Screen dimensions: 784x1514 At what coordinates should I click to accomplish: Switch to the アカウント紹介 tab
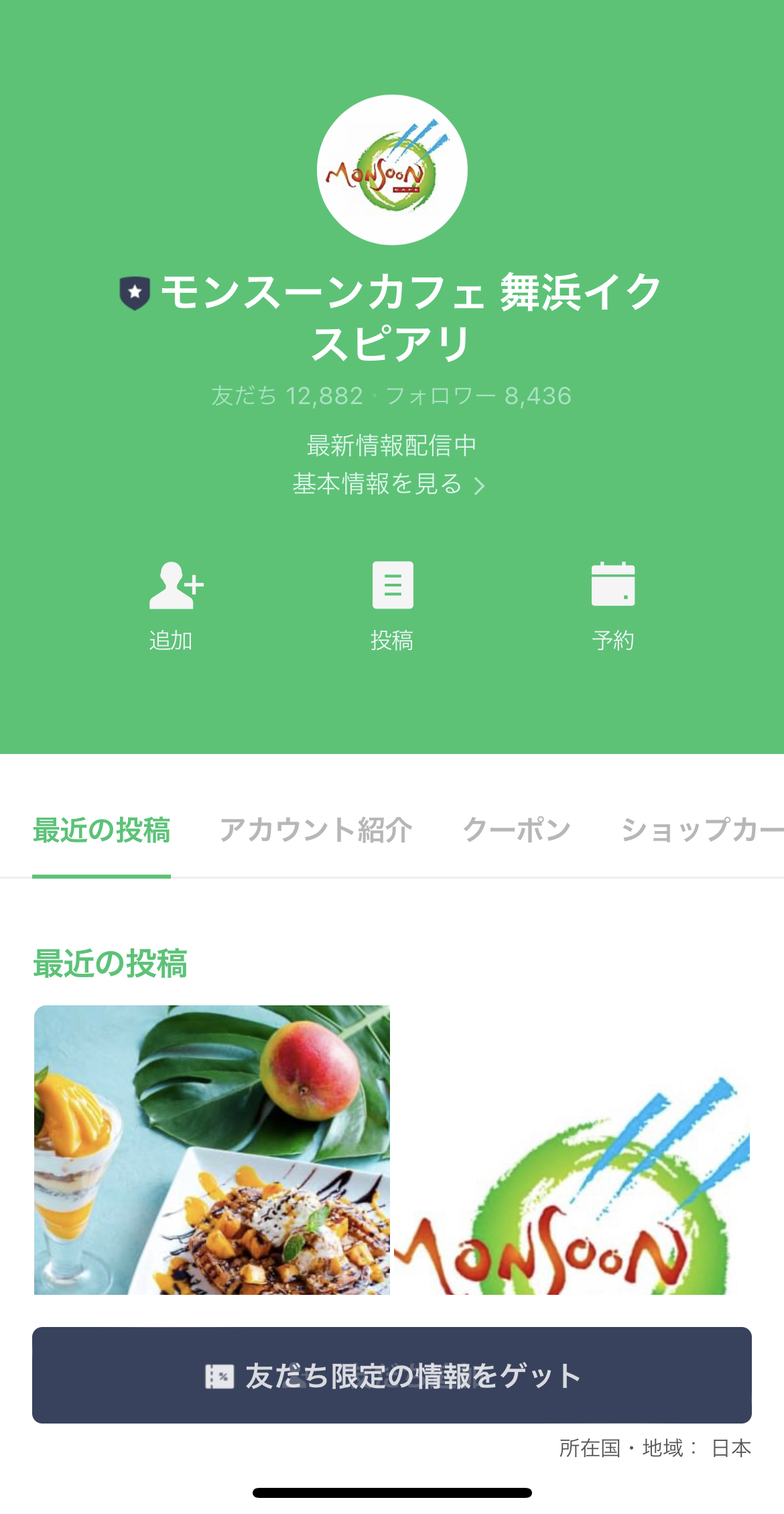tap(316, 830)
